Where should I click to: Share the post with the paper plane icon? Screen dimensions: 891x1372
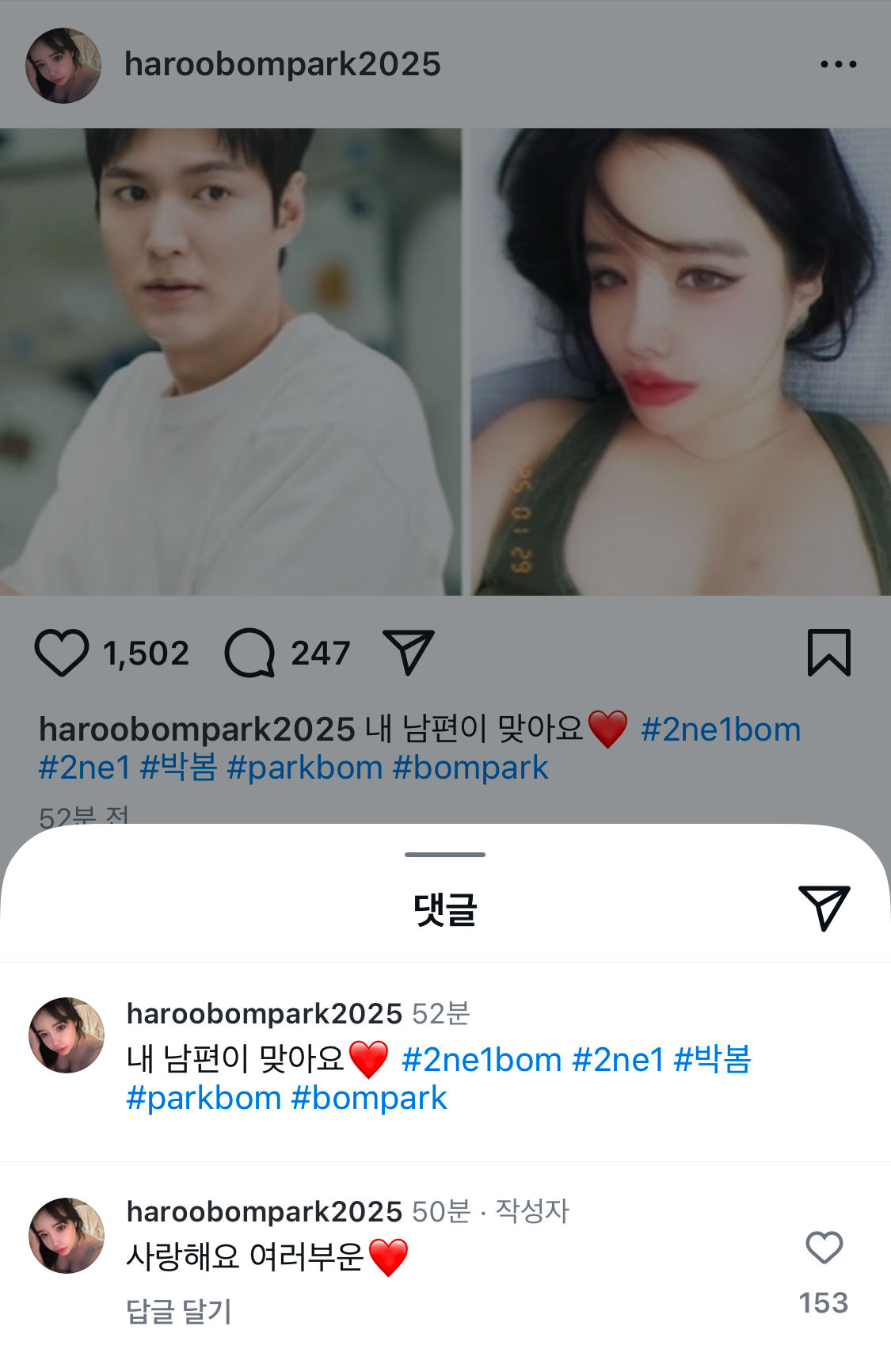408,652
